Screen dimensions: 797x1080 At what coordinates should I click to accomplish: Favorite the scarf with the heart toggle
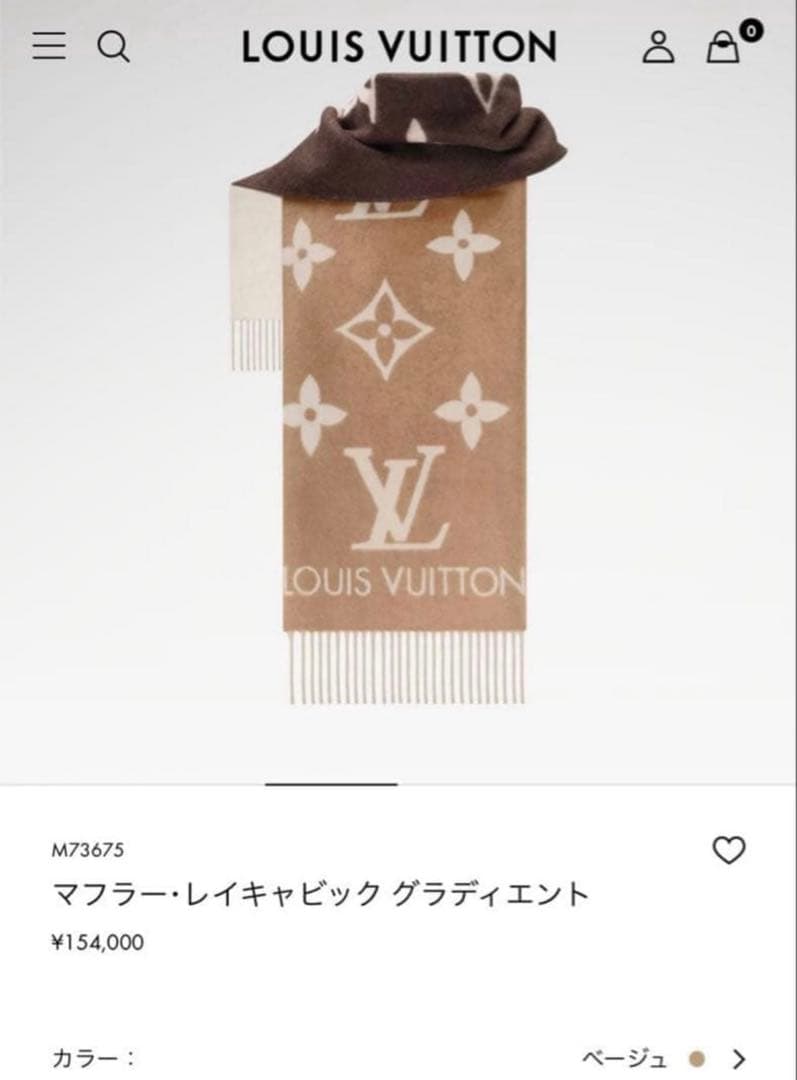point(731,847)
